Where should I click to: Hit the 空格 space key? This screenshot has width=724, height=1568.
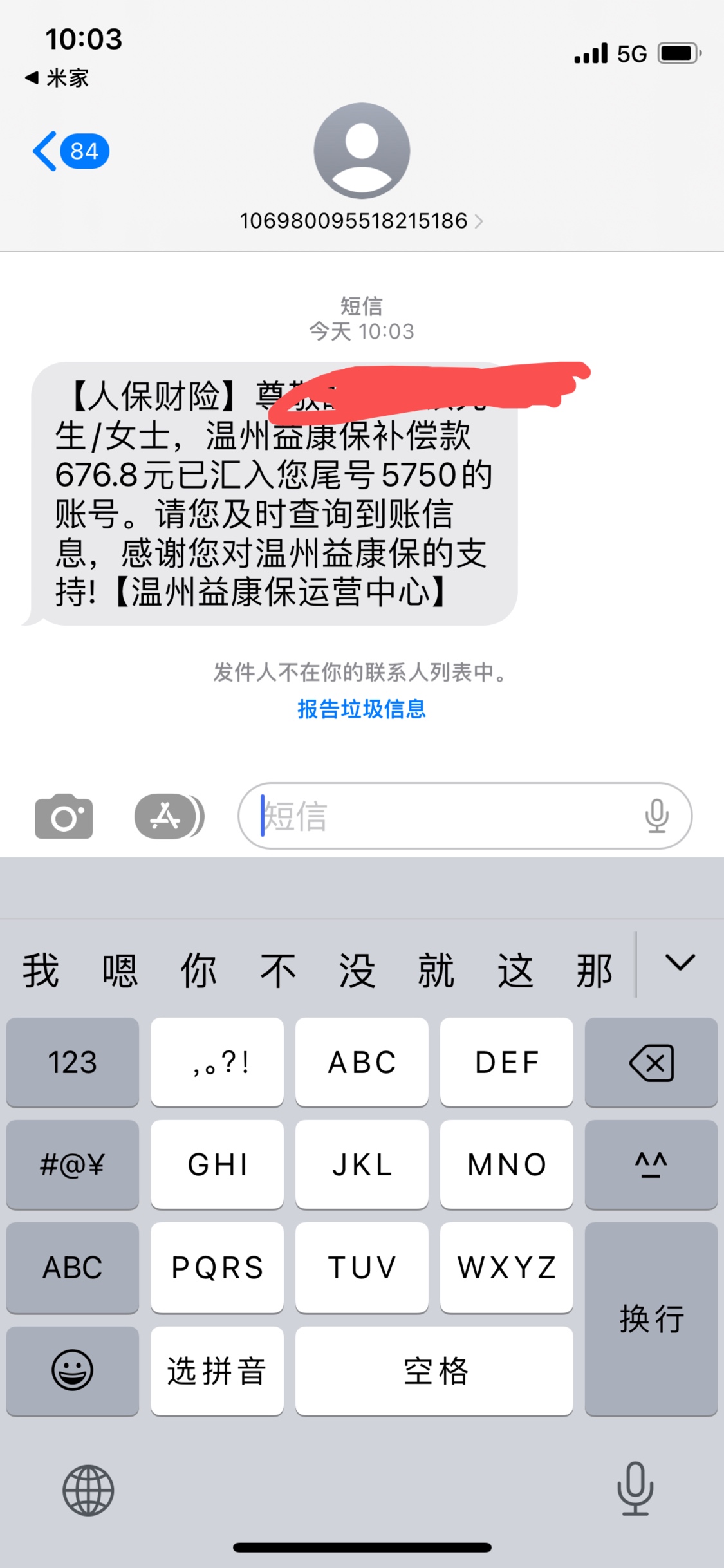(x=434, y=1370)
